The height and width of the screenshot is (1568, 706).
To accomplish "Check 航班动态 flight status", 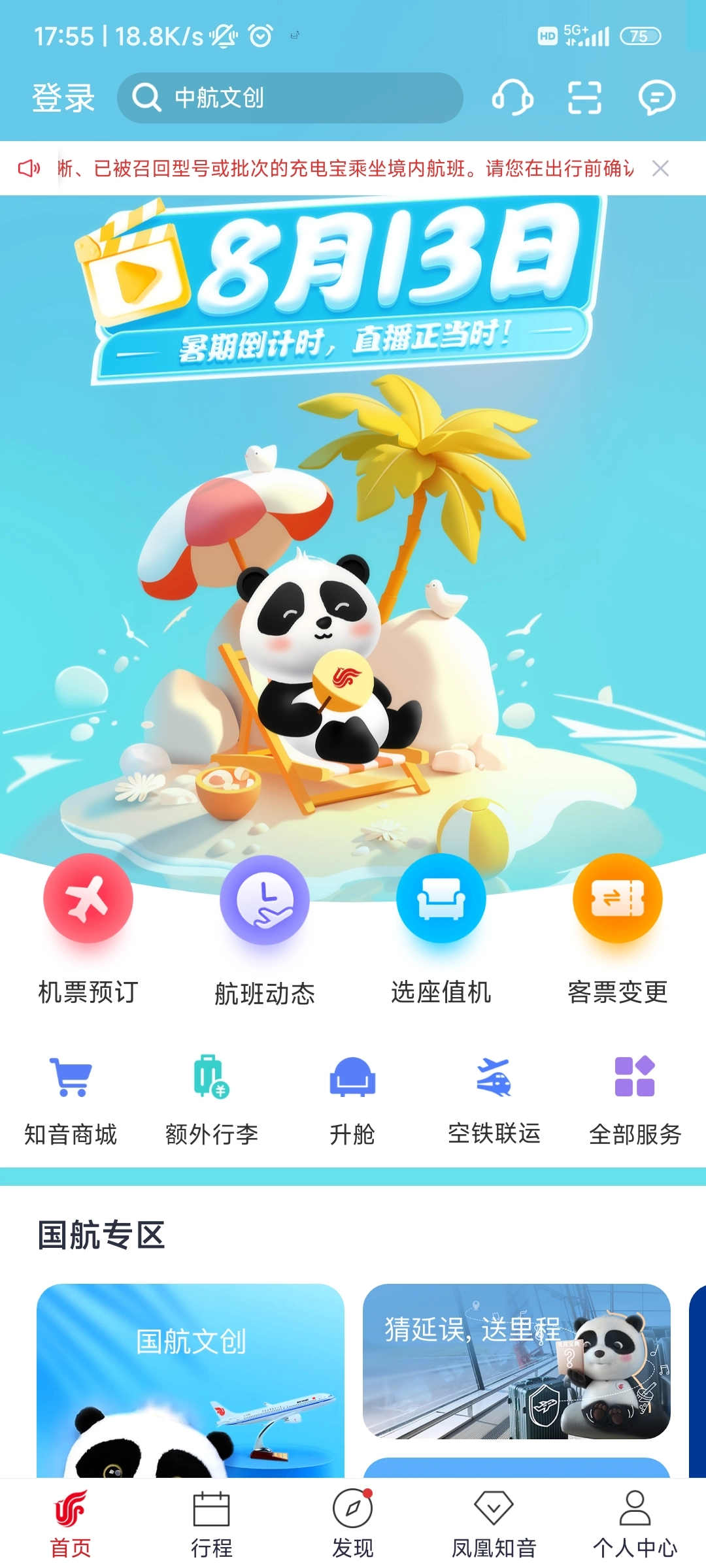I will coord(265,928).
